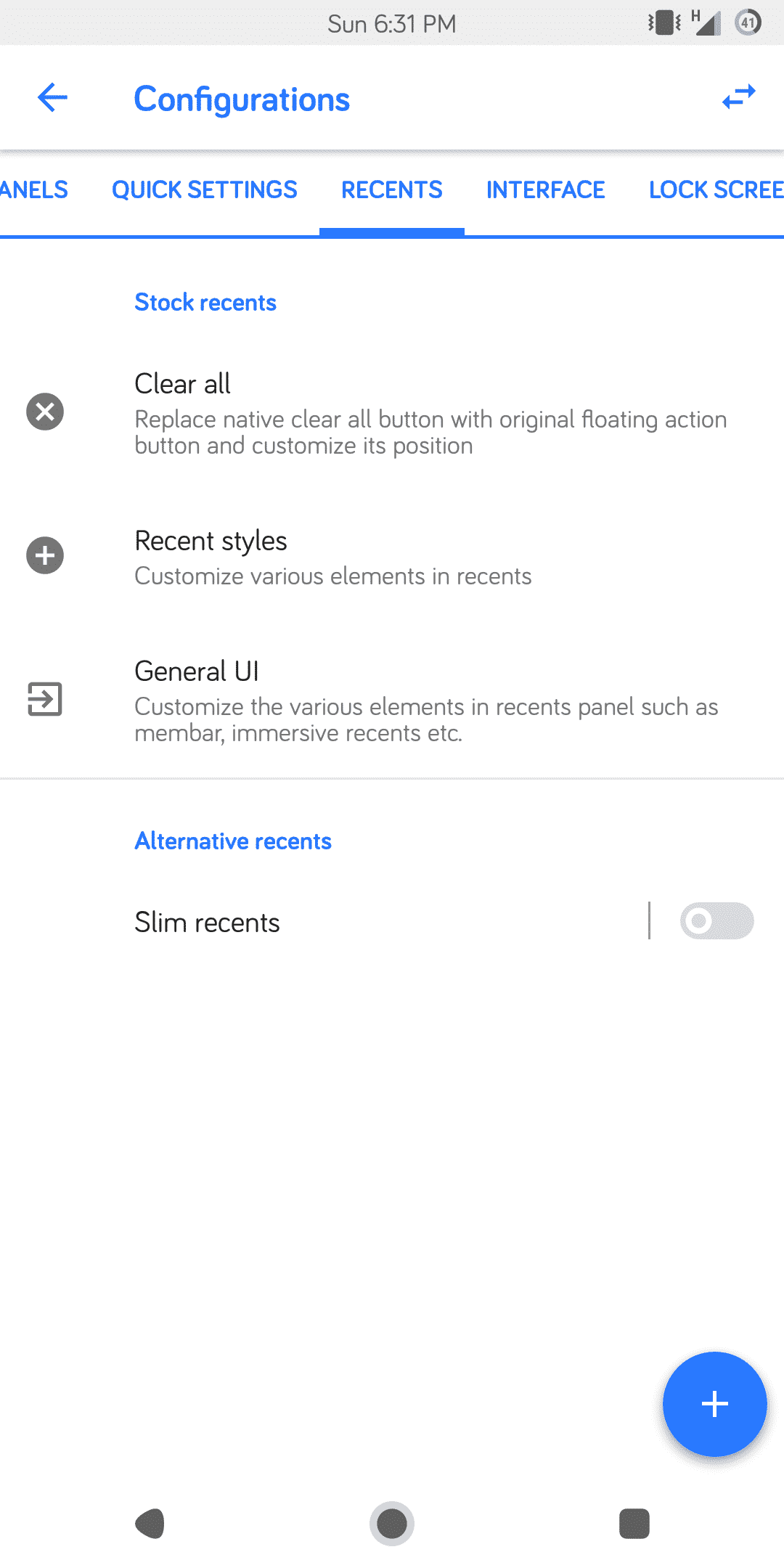Image resolution: width=784 pixels, height=1568 pixels.
Task: Go to the home screen via navigation bar
Action: 392,1524
